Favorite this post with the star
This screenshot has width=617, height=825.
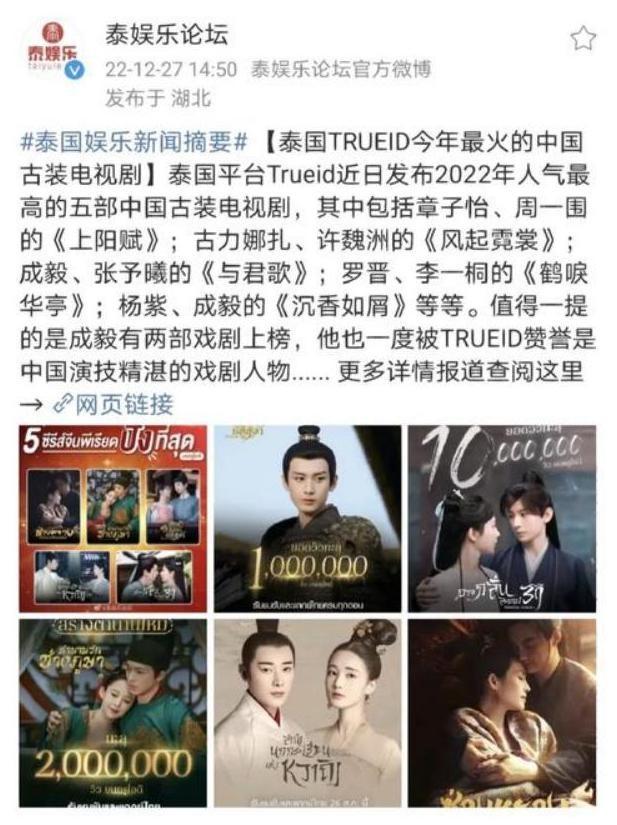pos(582,39)
